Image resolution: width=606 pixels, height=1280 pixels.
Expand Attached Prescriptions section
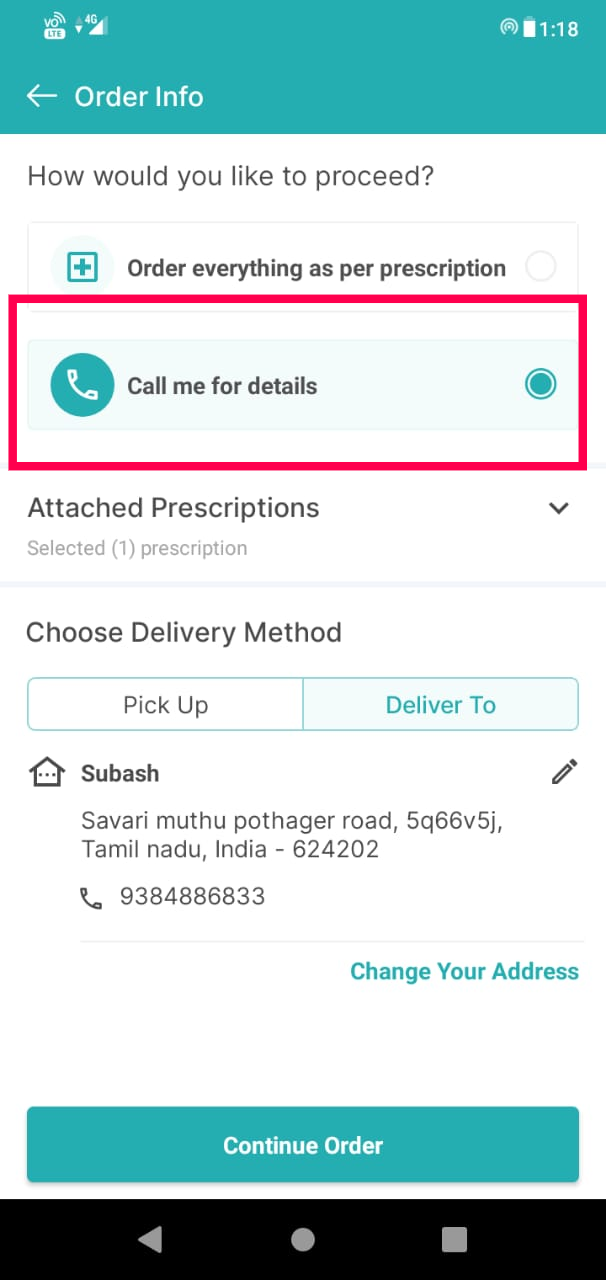(558, 508)
